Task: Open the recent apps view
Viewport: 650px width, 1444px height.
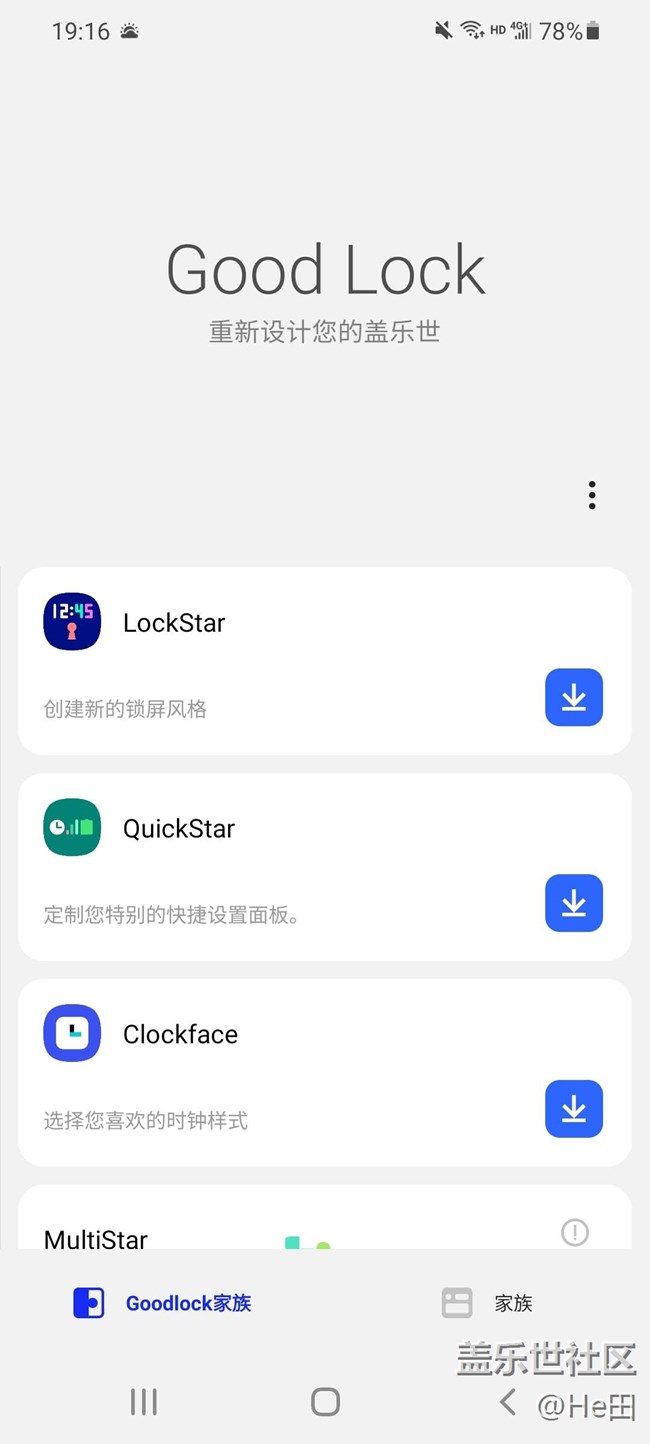Action: point(144,1402)
